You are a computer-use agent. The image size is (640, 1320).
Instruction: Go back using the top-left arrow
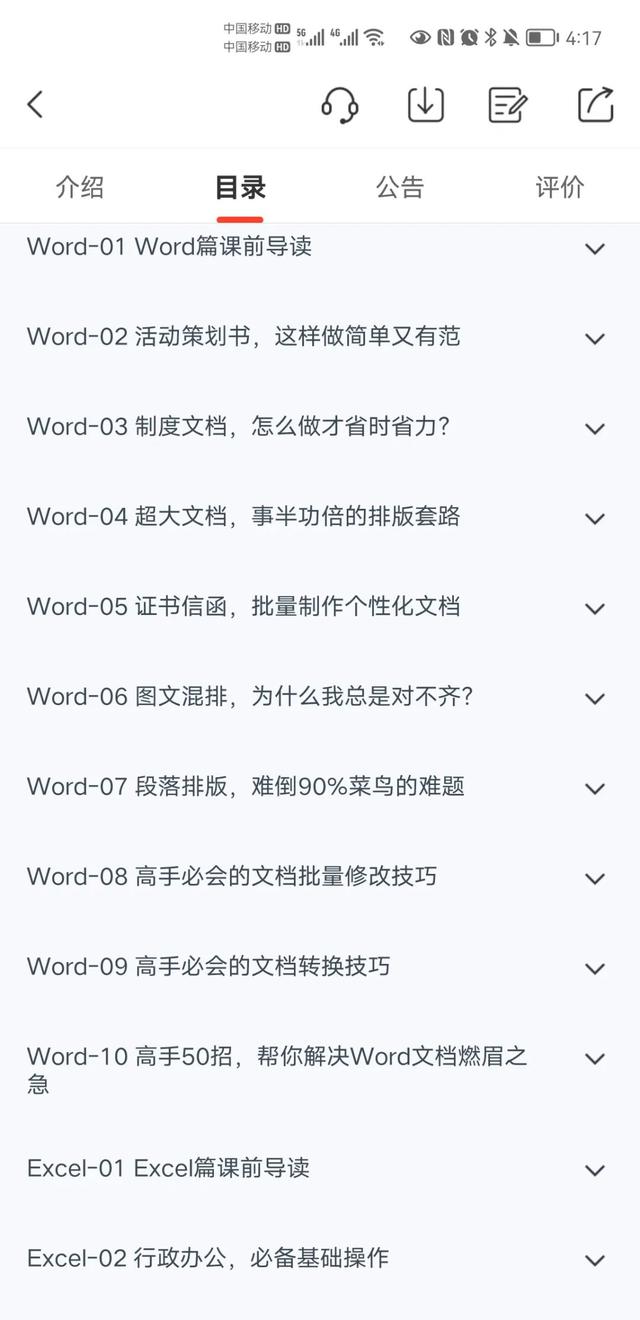click(35, 104)
